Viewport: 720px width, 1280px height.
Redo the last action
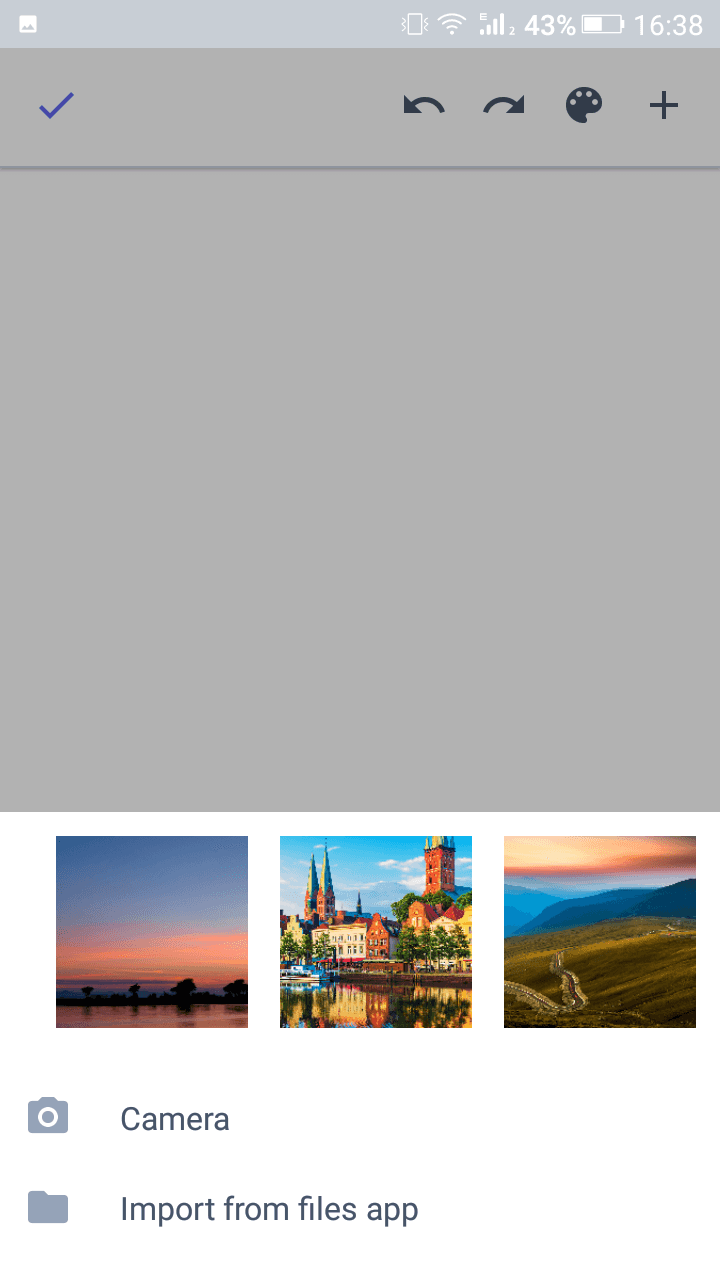tap(504, 105)
